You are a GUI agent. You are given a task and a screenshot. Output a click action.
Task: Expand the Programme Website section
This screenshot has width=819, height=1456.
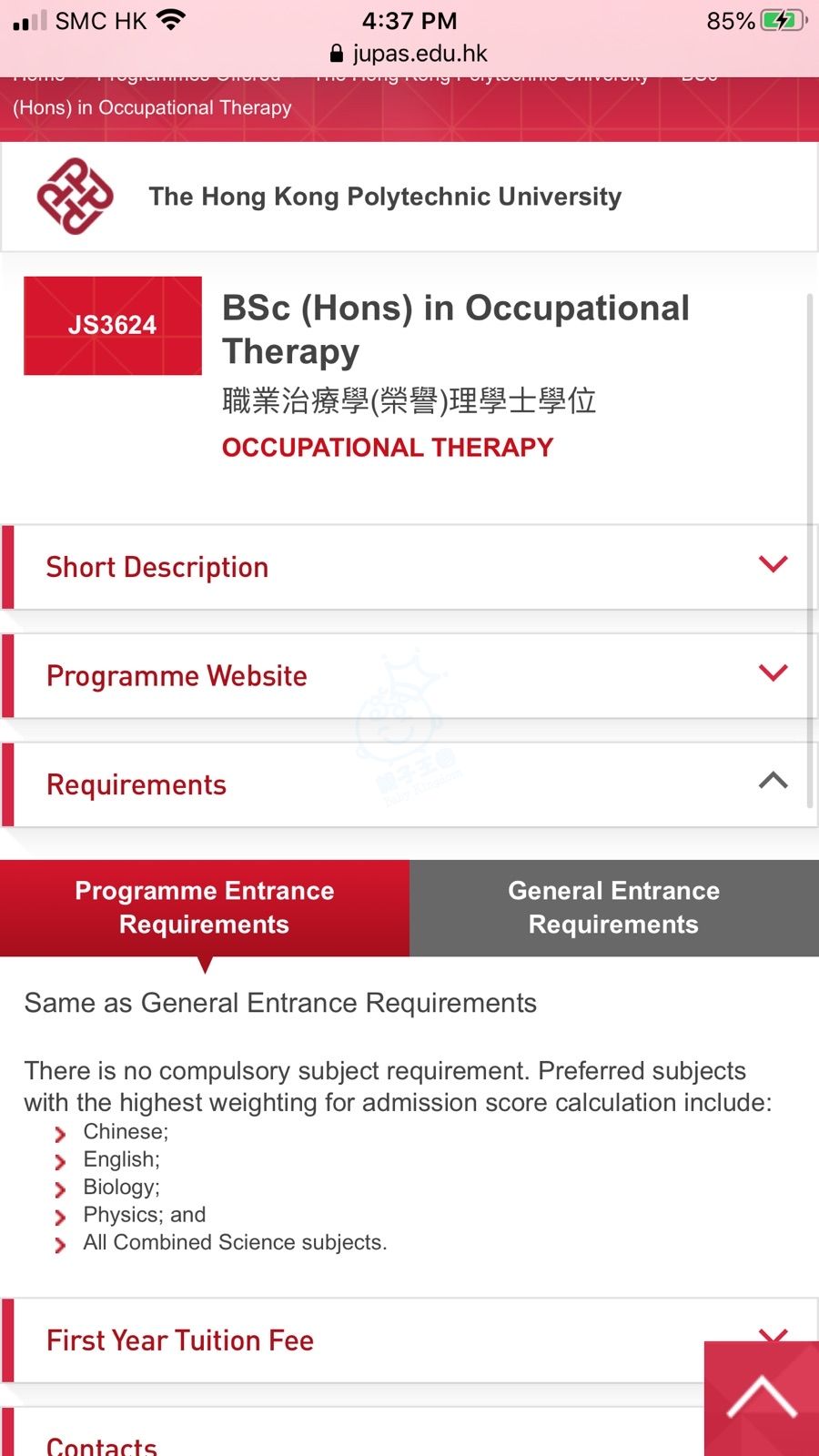tap(408, 676)
